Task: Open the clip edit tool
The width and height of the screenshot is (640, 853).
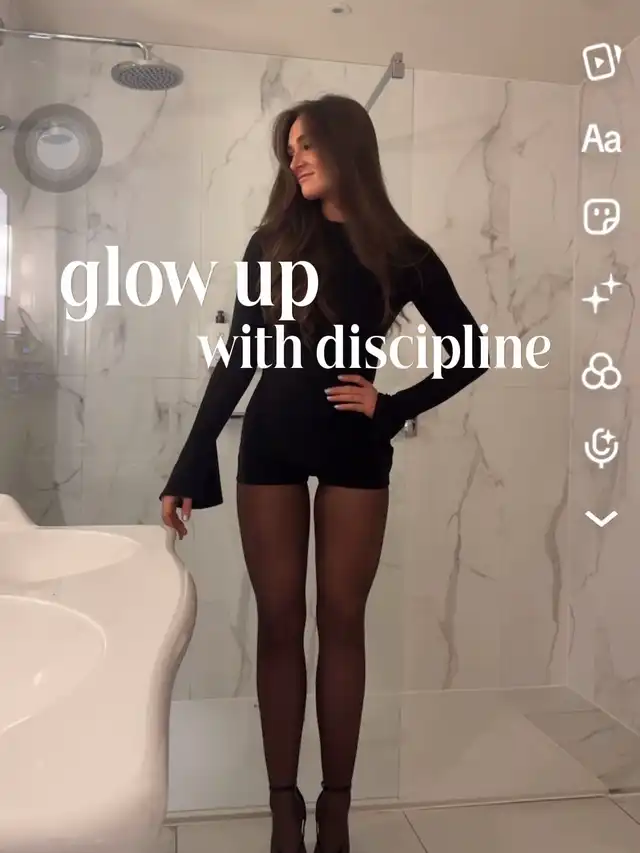Action: click(601, 62)
